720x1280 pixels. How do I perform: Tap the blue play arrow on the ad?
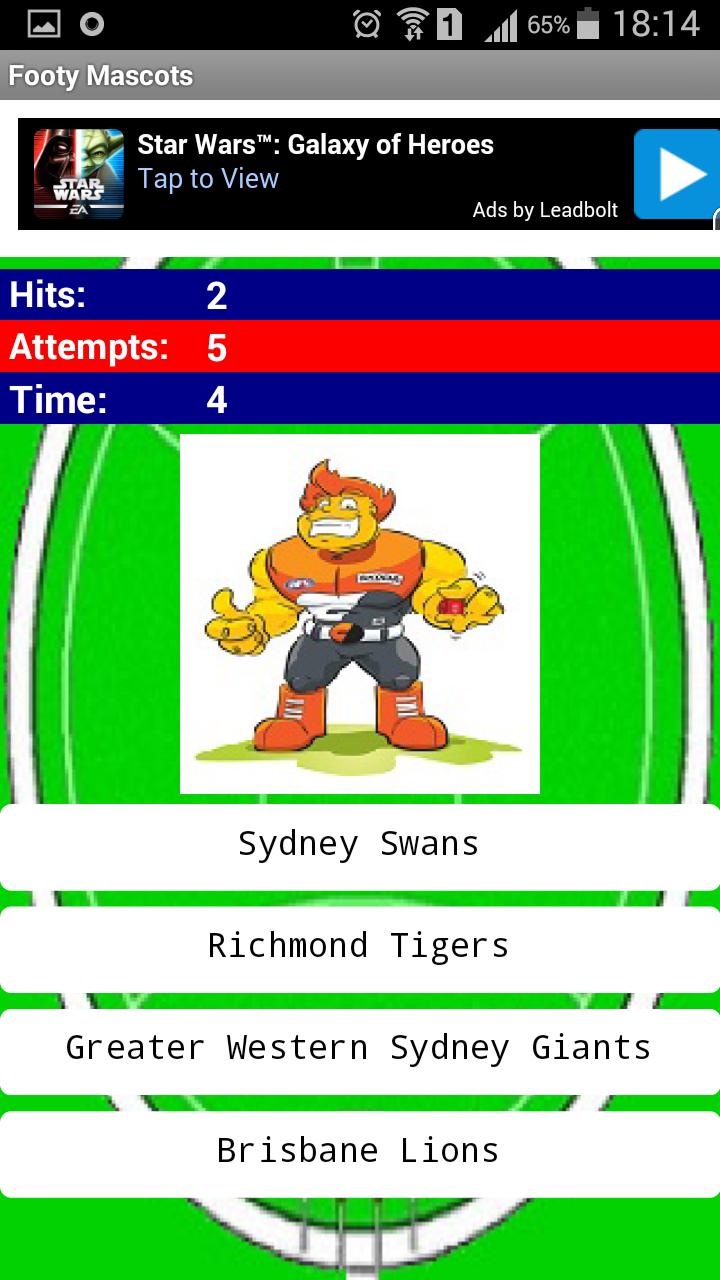(x=678, y=174)
